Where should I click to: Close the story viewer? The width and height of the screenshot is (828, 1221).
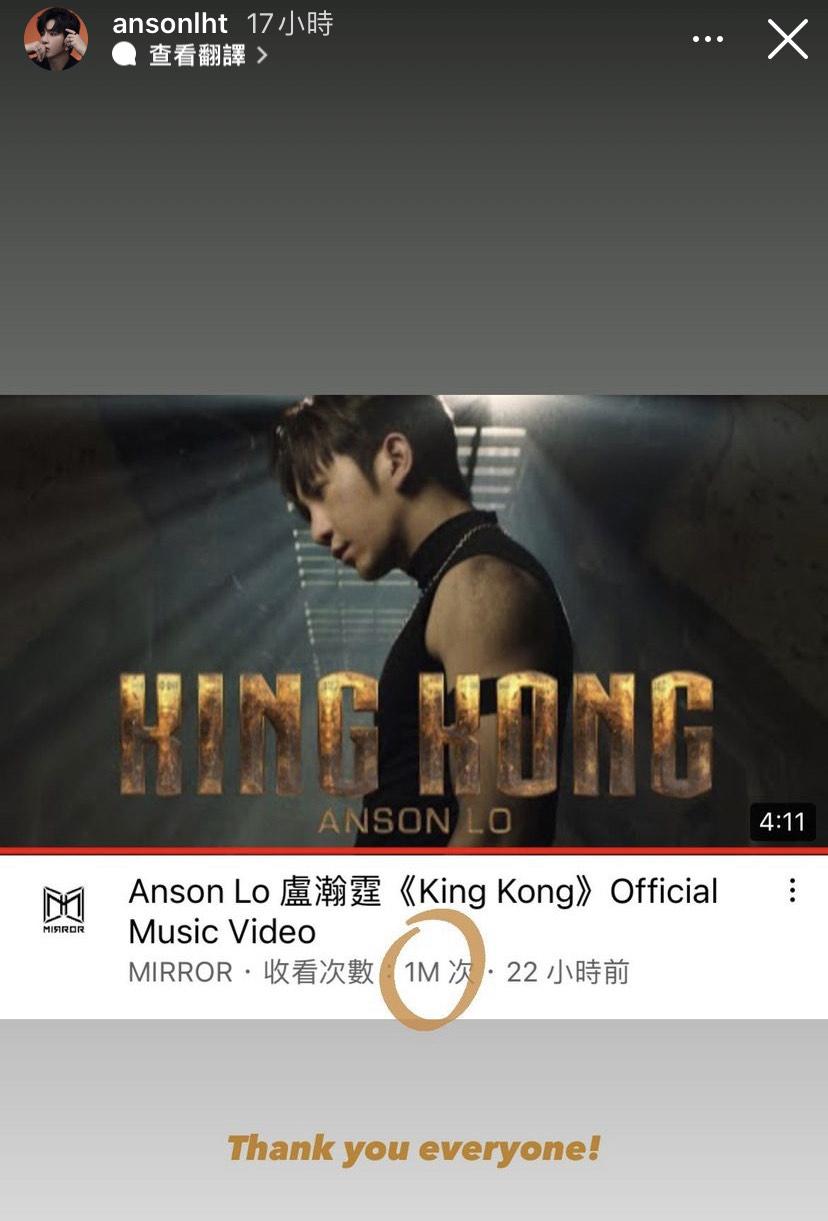(x=787, y=40)
